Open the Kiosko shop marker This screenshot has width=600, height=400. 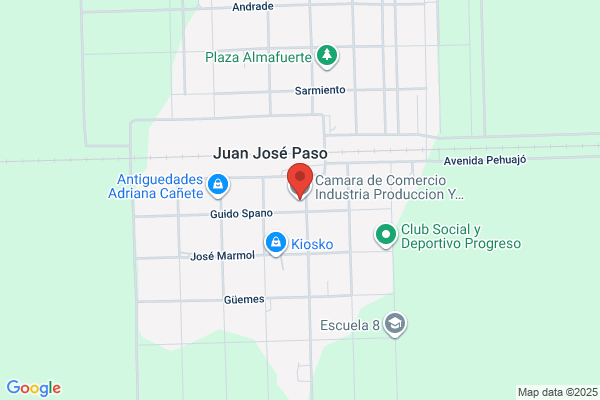point(276,243)
